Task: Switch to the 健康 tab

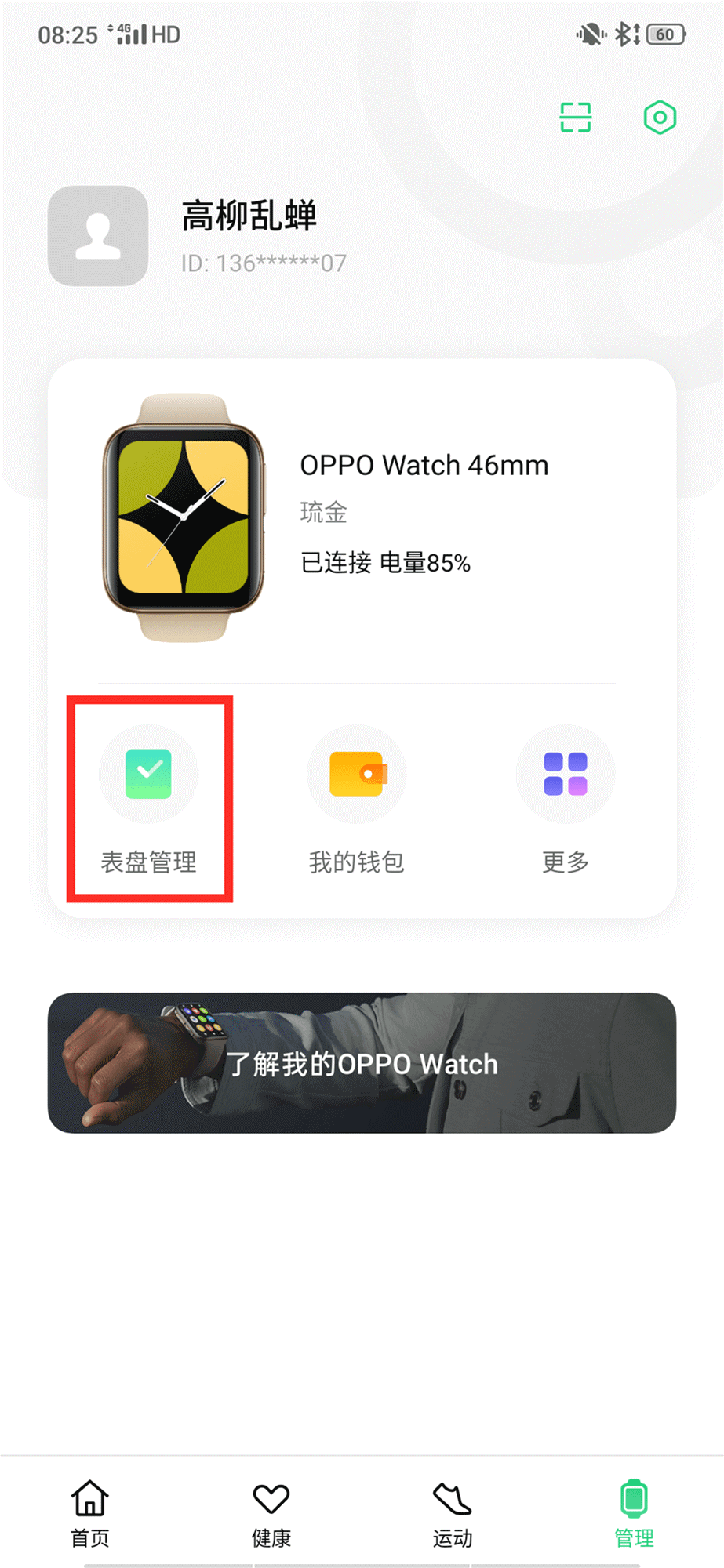Action: click(x=270, y=1513)
